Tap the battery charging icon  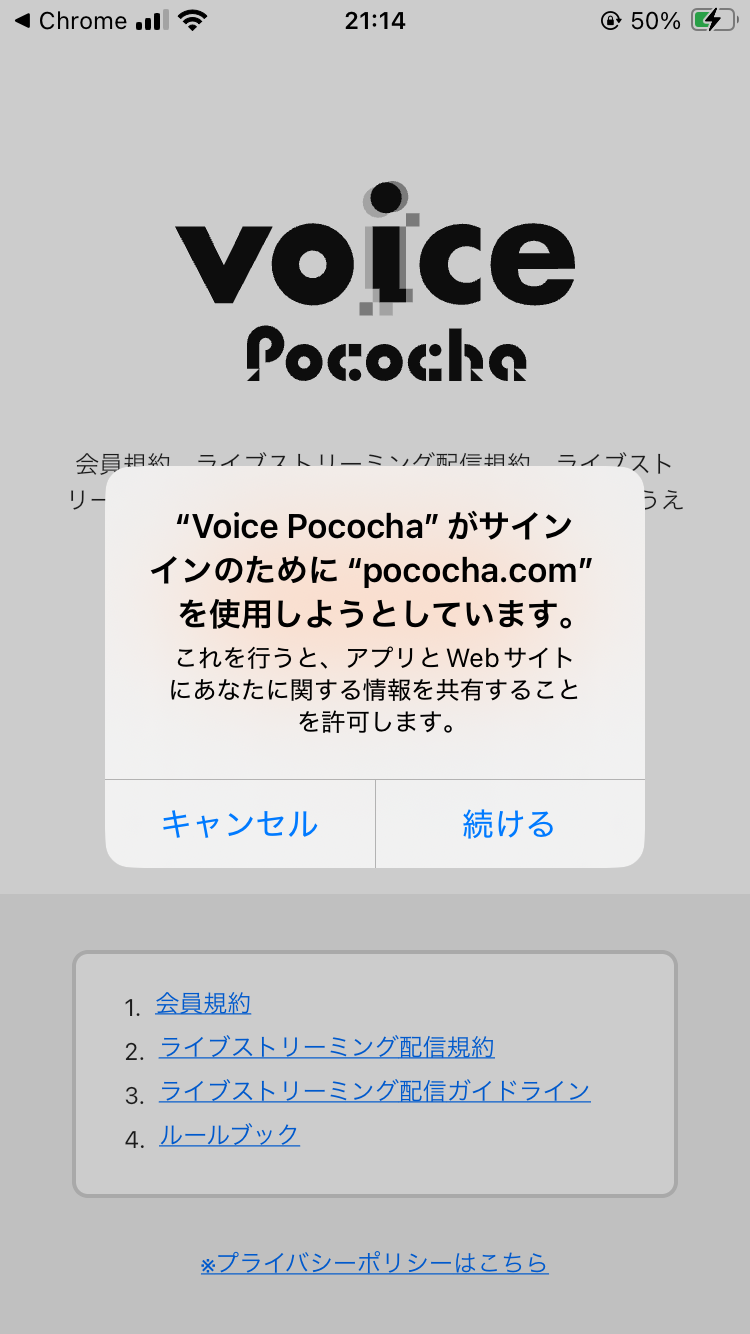(712, 20)
